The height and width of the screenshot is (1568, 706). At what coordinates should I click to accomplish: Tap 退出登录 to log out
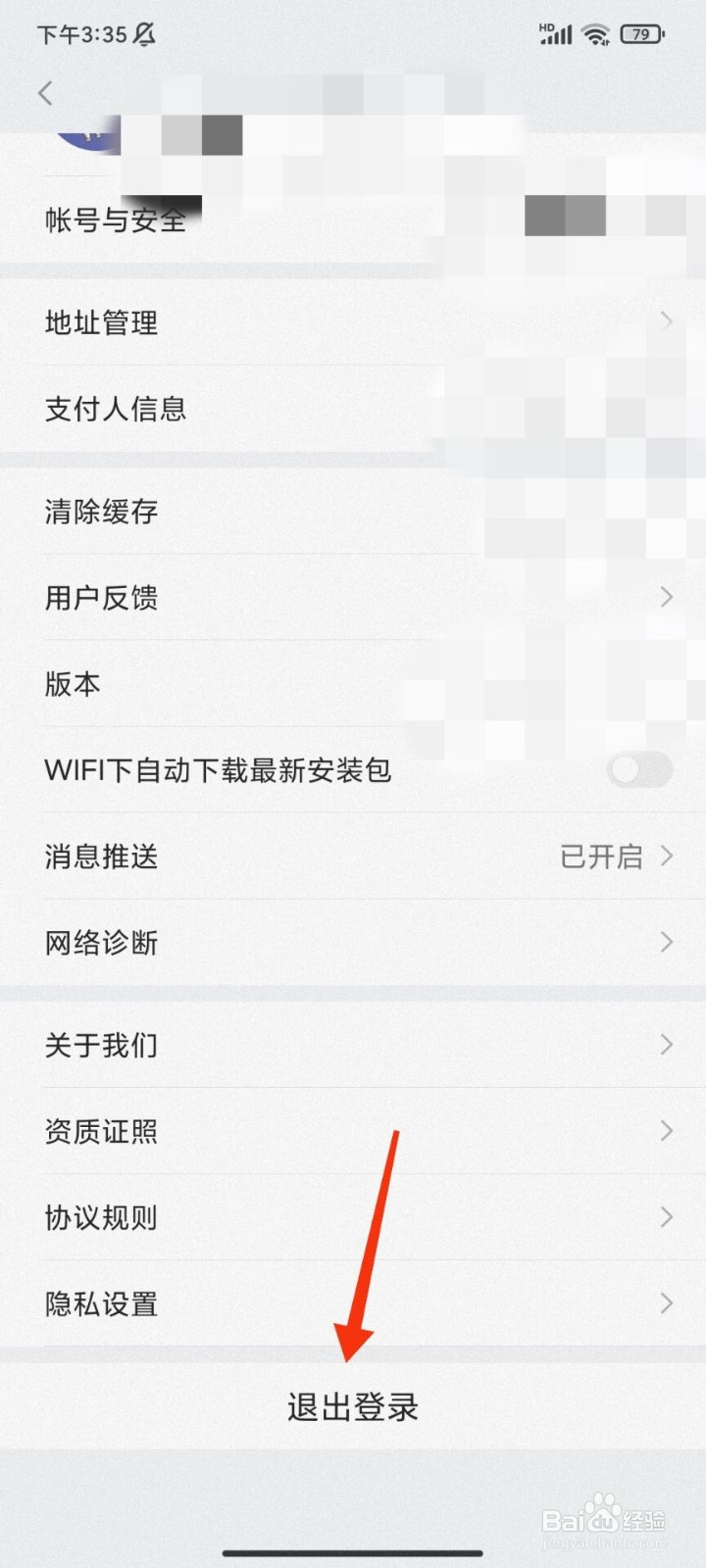point(352,1407)
